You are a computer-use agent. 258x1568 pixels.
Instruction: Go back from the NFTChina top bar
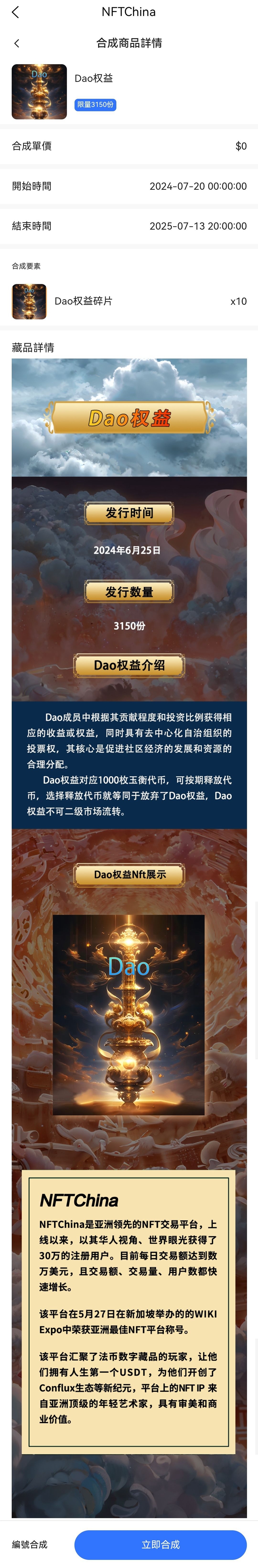click(x=15, y=12)
